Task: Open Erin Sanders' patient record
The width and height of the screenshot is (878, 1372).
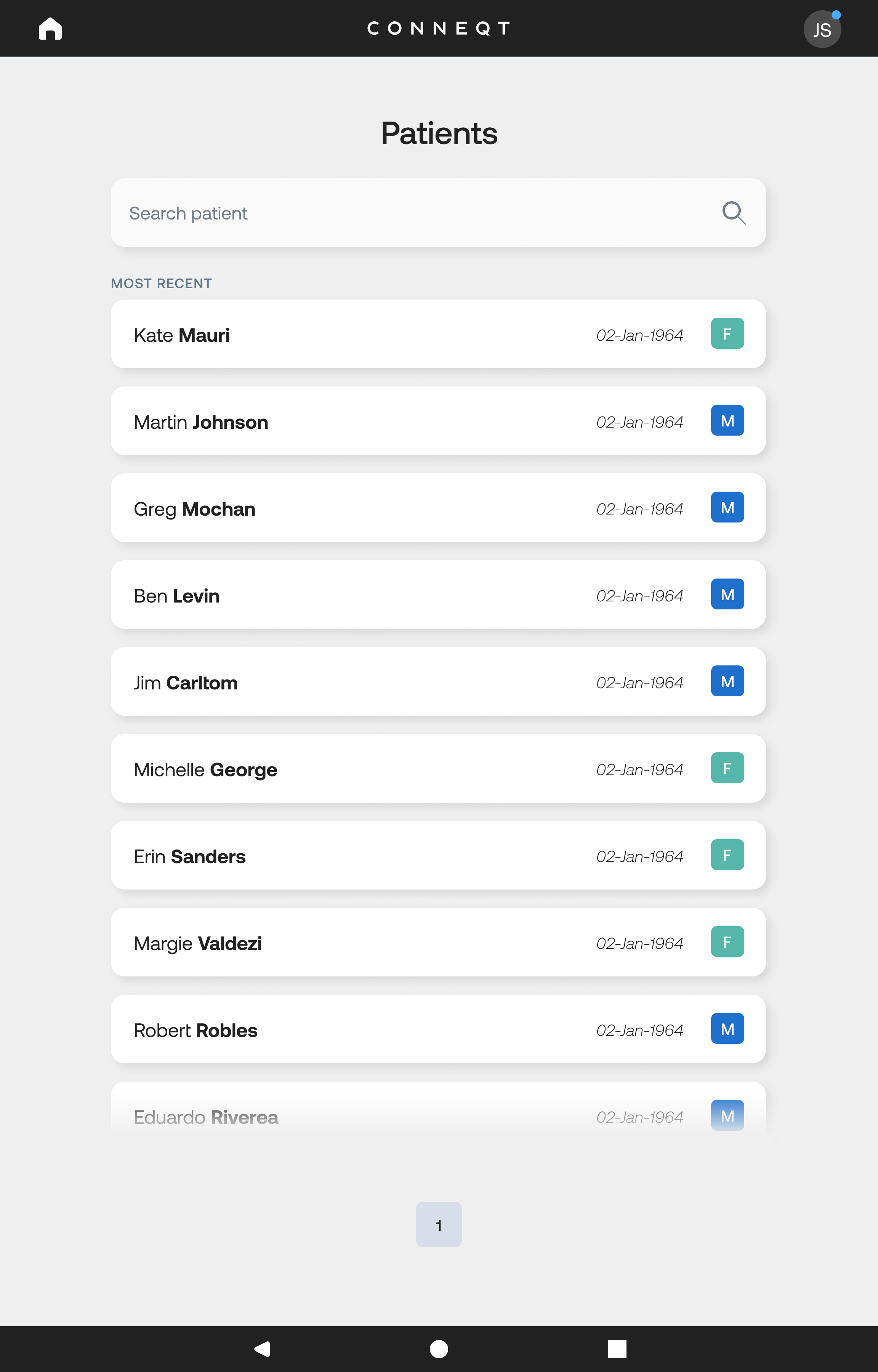Action: point(438,856)
